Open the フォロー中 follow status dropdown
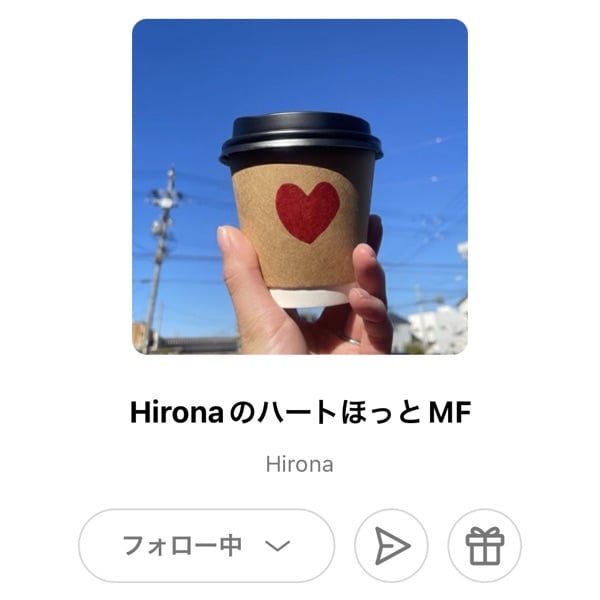Image resolution: width=600 pixels, height=600 pixels. (x=206, y=545)
